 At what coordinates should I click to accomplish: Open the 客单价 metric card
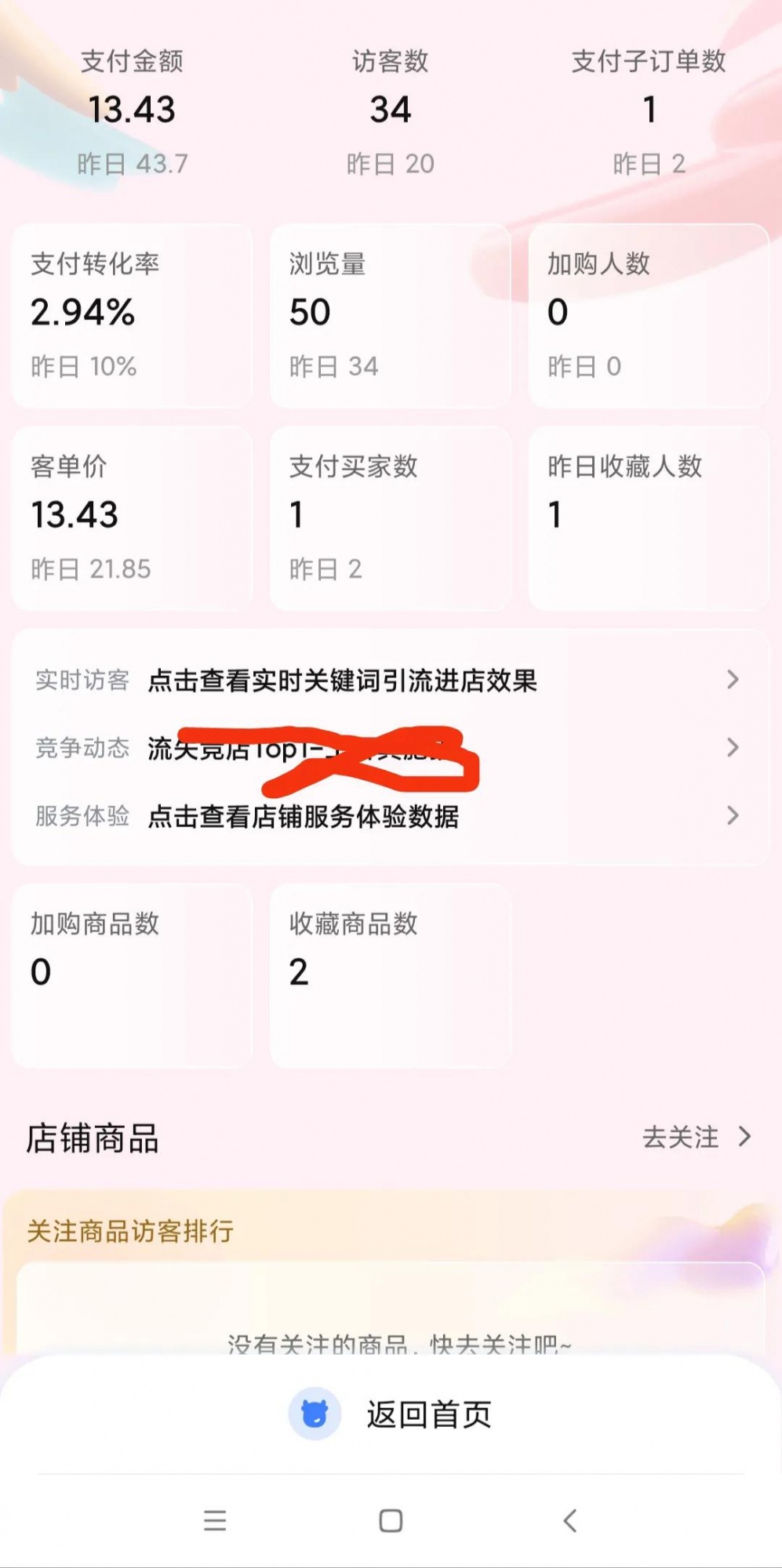[132, 517]
